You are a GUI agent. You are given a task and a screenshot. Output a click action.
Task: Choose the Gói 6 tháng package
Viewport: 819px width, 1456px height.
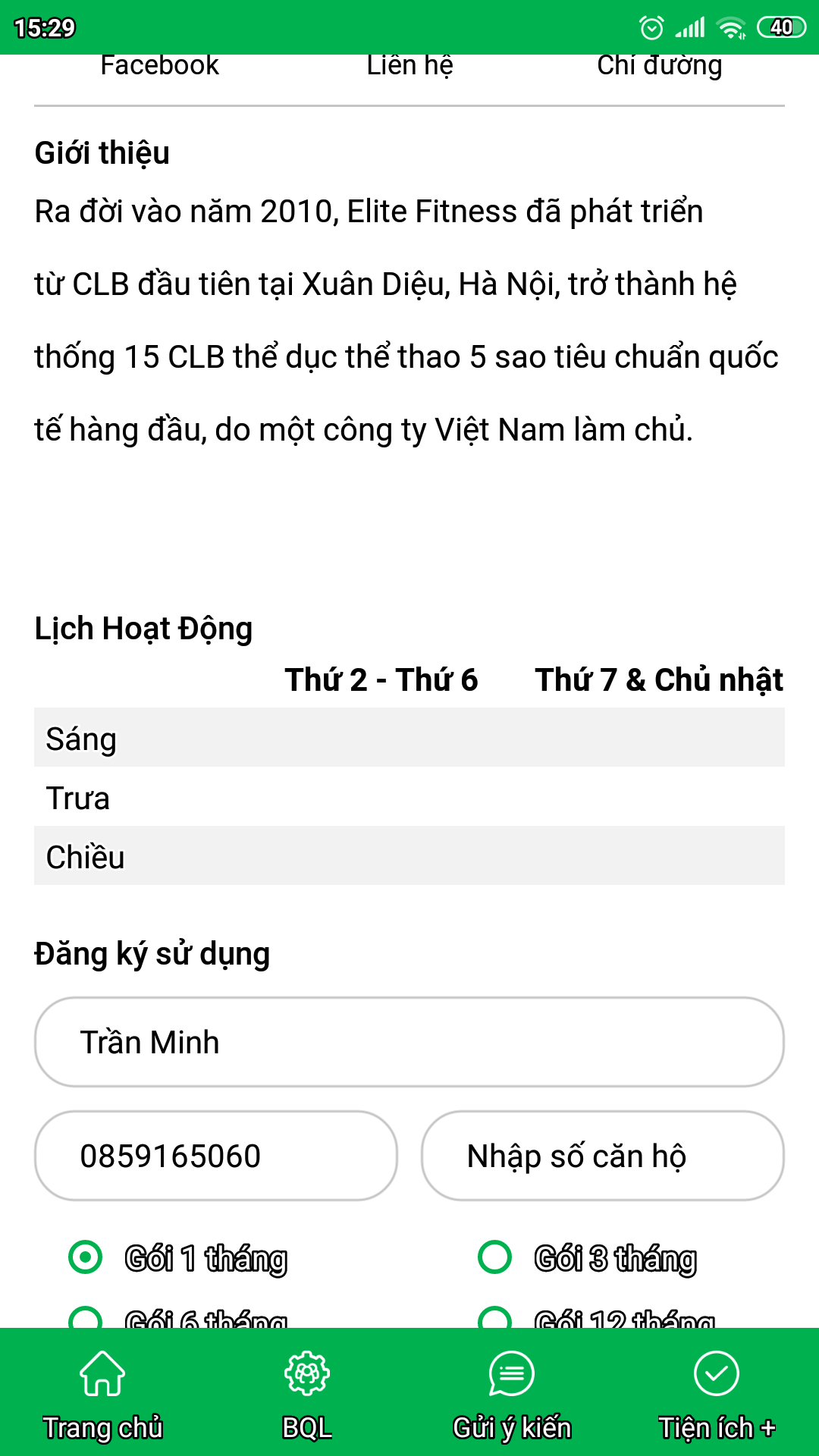[86, 1318]
